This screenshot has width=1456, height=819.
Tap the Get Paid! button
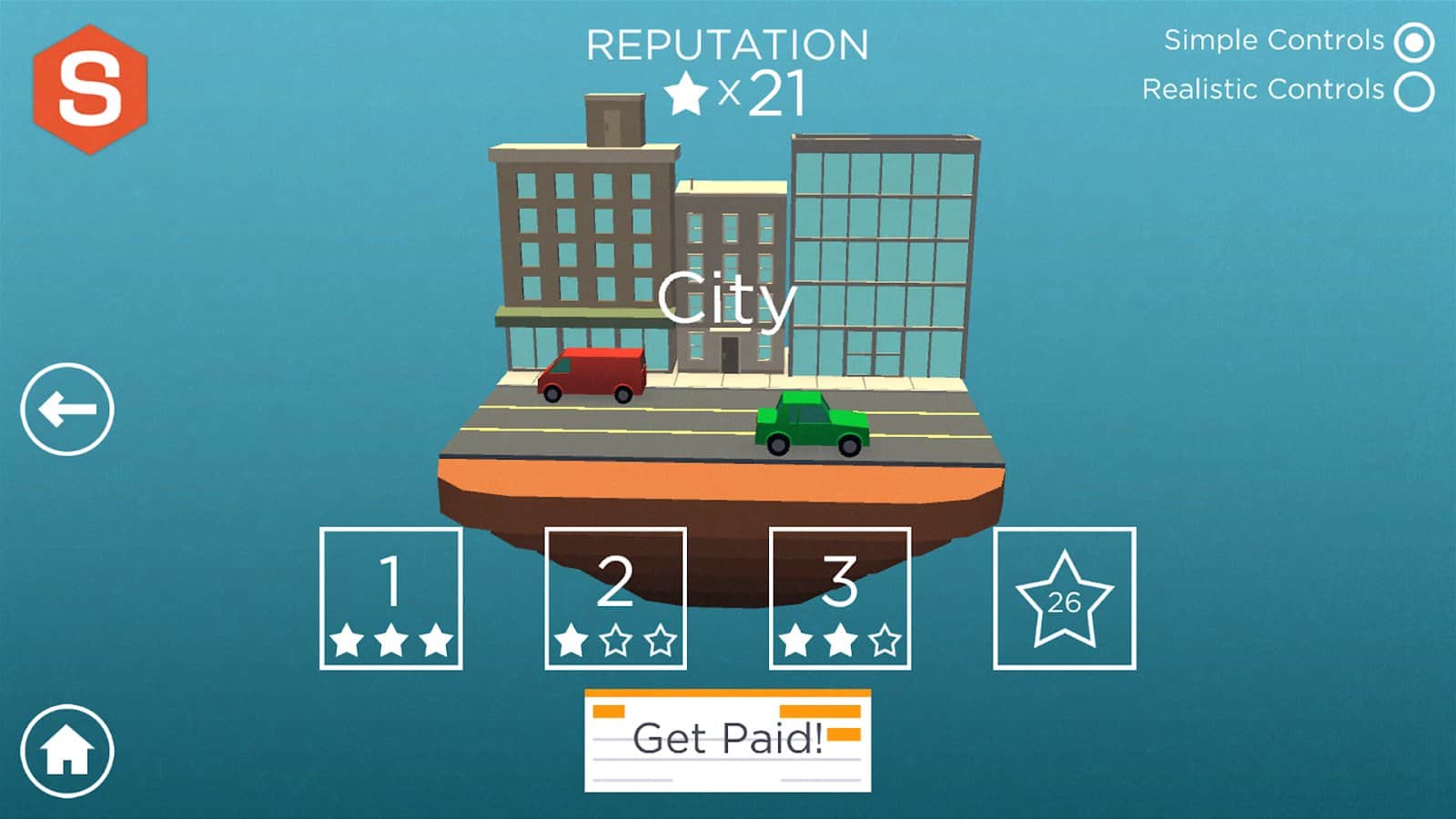pyautogui.click(x=727, y=740)
